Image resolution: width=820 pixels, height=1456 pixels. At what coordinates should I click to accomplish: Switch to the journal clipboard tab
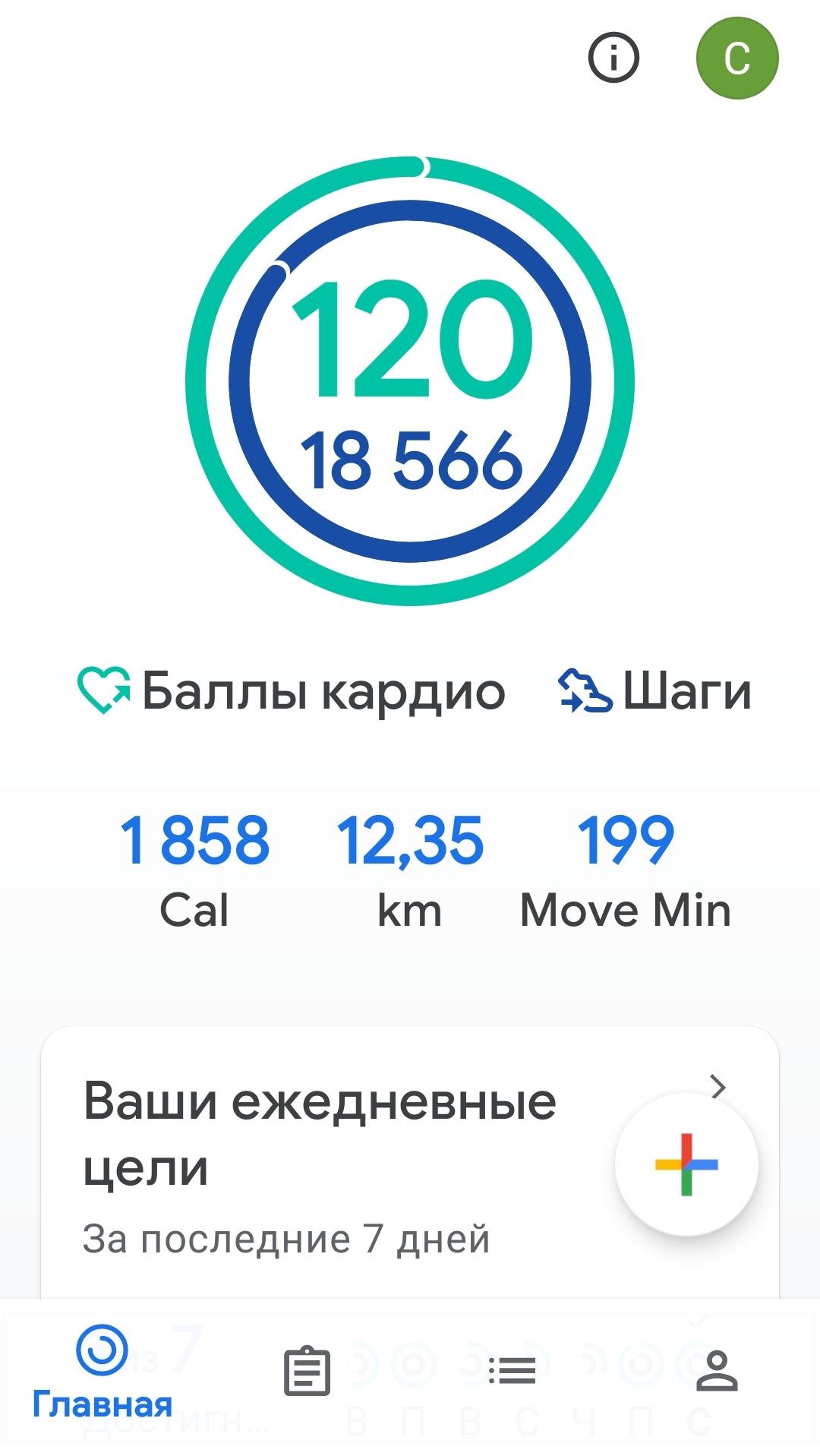pyautogui.click(x=307, y=1372)
